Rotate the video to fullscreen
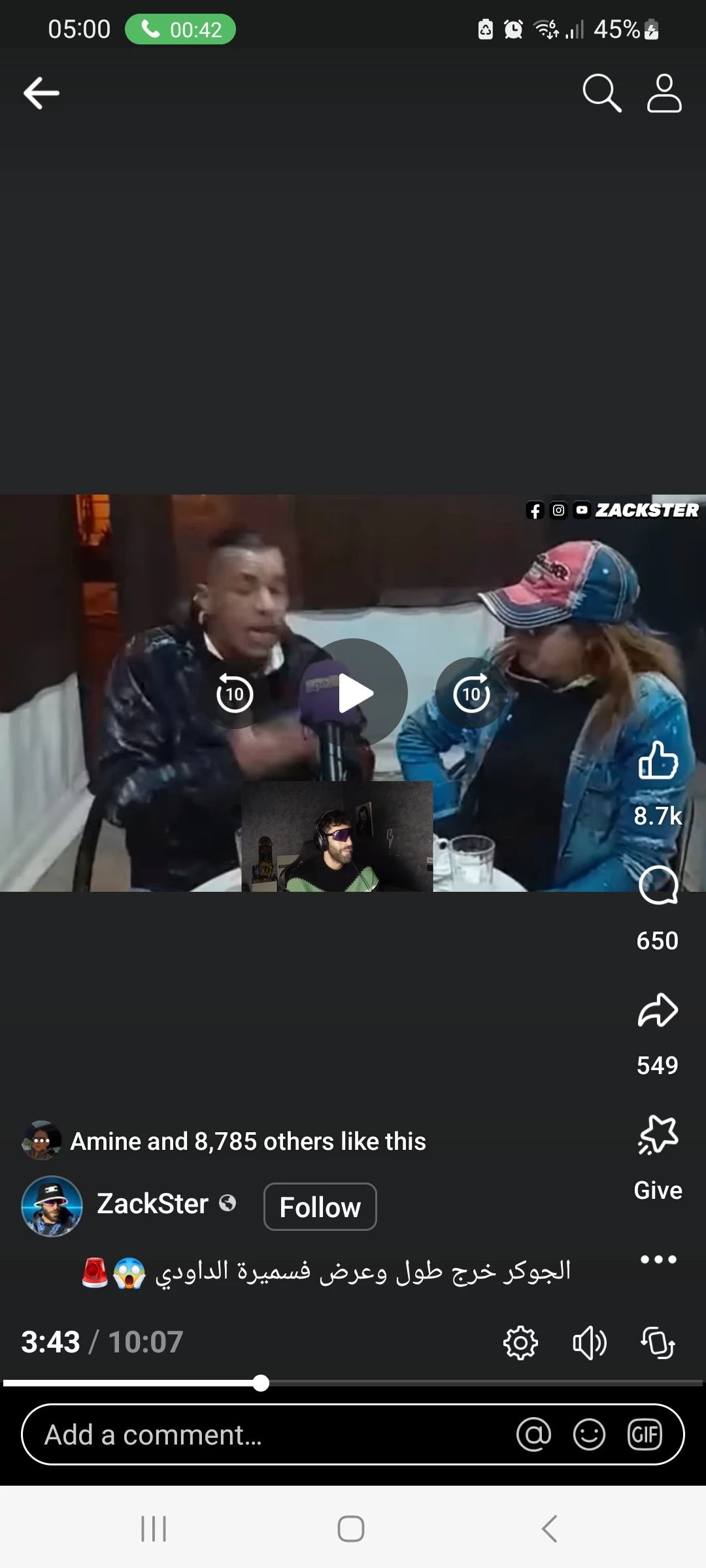The image size is (706, 1568). pyautogui.click(x=658, y=1343)
